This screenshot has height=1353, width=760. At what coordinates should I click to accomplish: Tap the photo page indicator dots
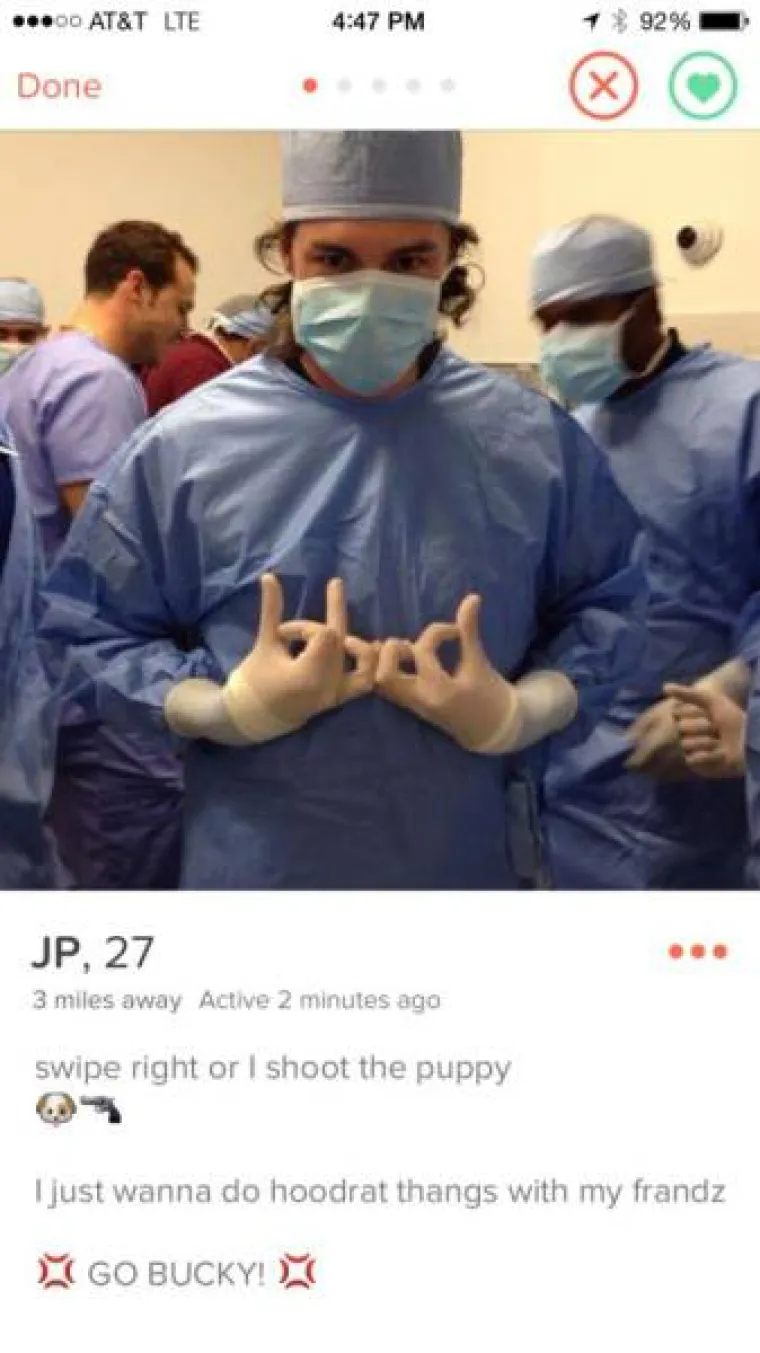[x=379, y=86]
